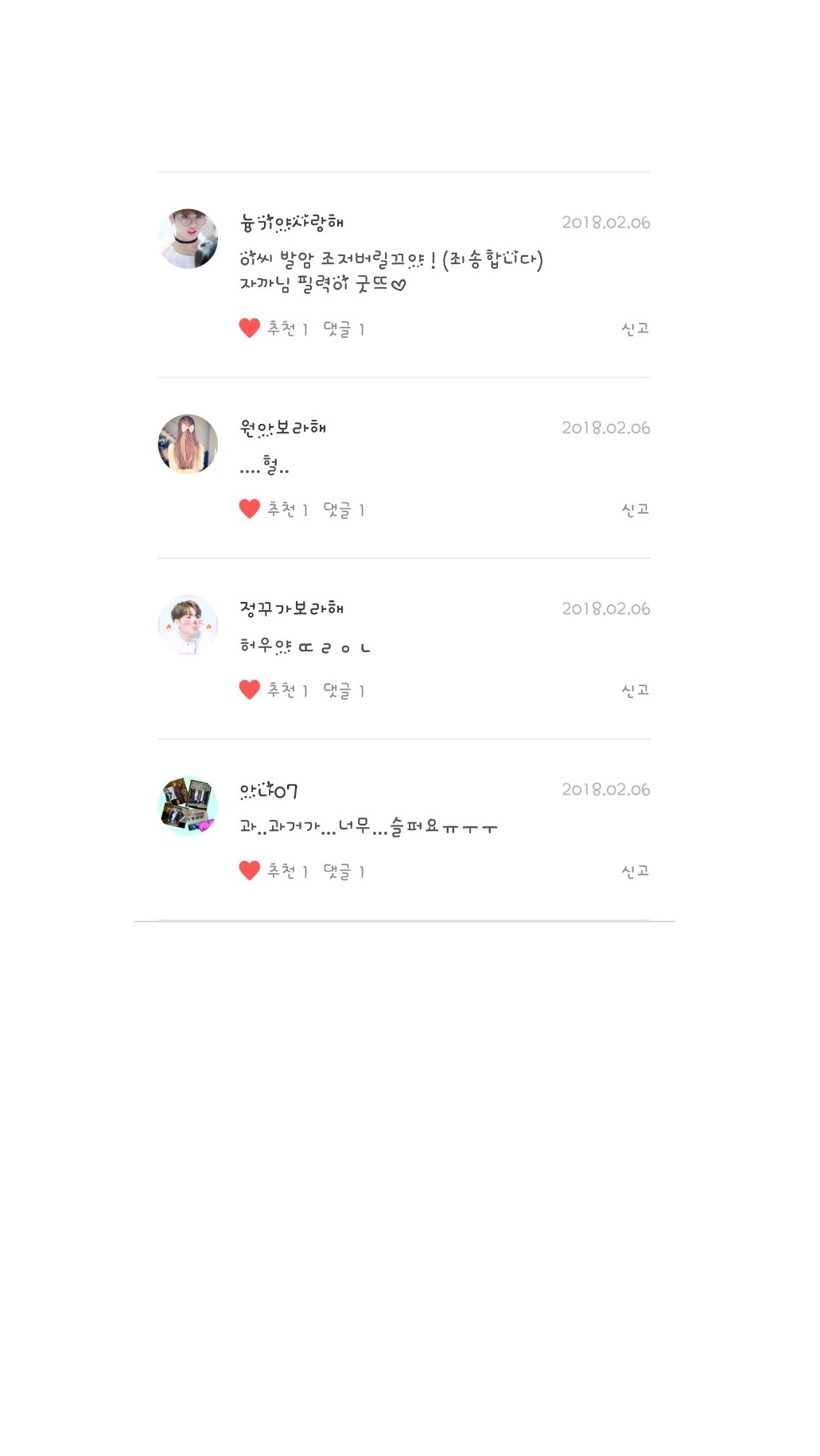The image size is (820, 1456).
Task: Open 댓글 replies on the 필력이 굿뜨 comment
Action: (344, 329)
